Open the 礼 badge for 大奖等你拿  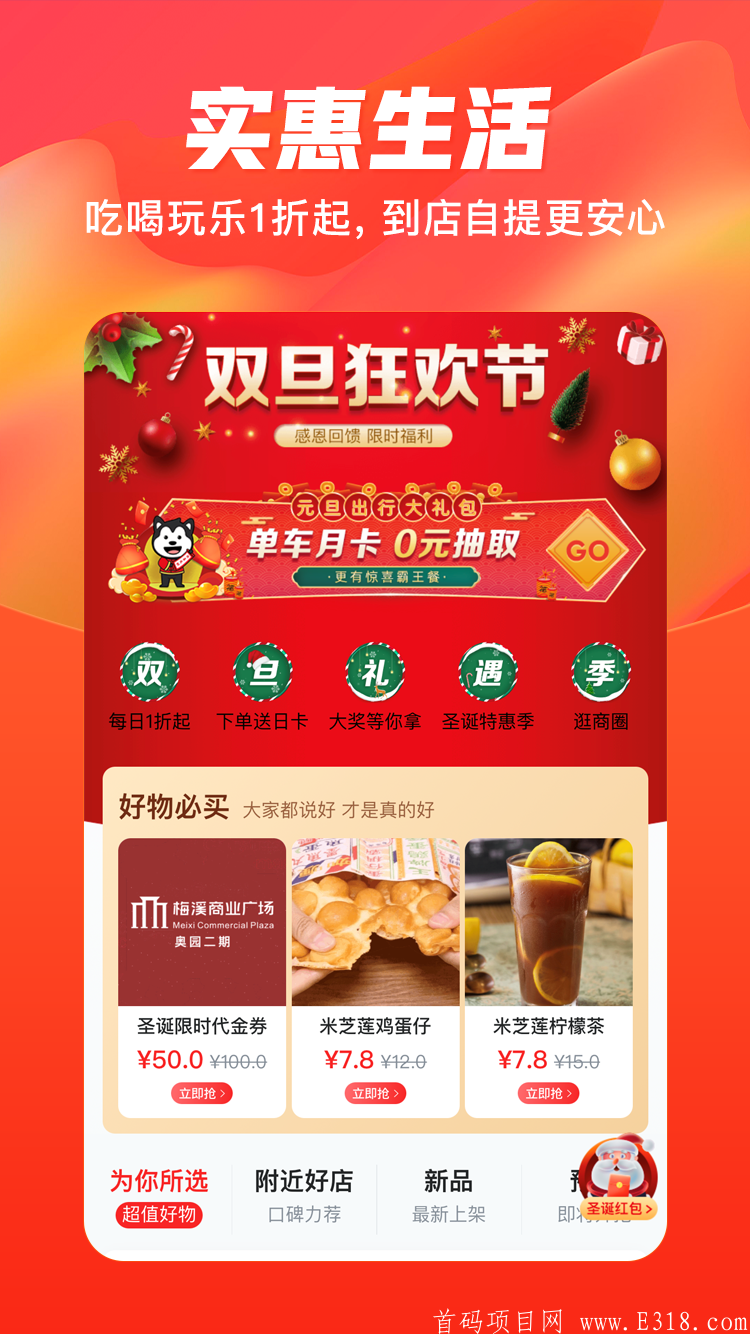[375, 672]
